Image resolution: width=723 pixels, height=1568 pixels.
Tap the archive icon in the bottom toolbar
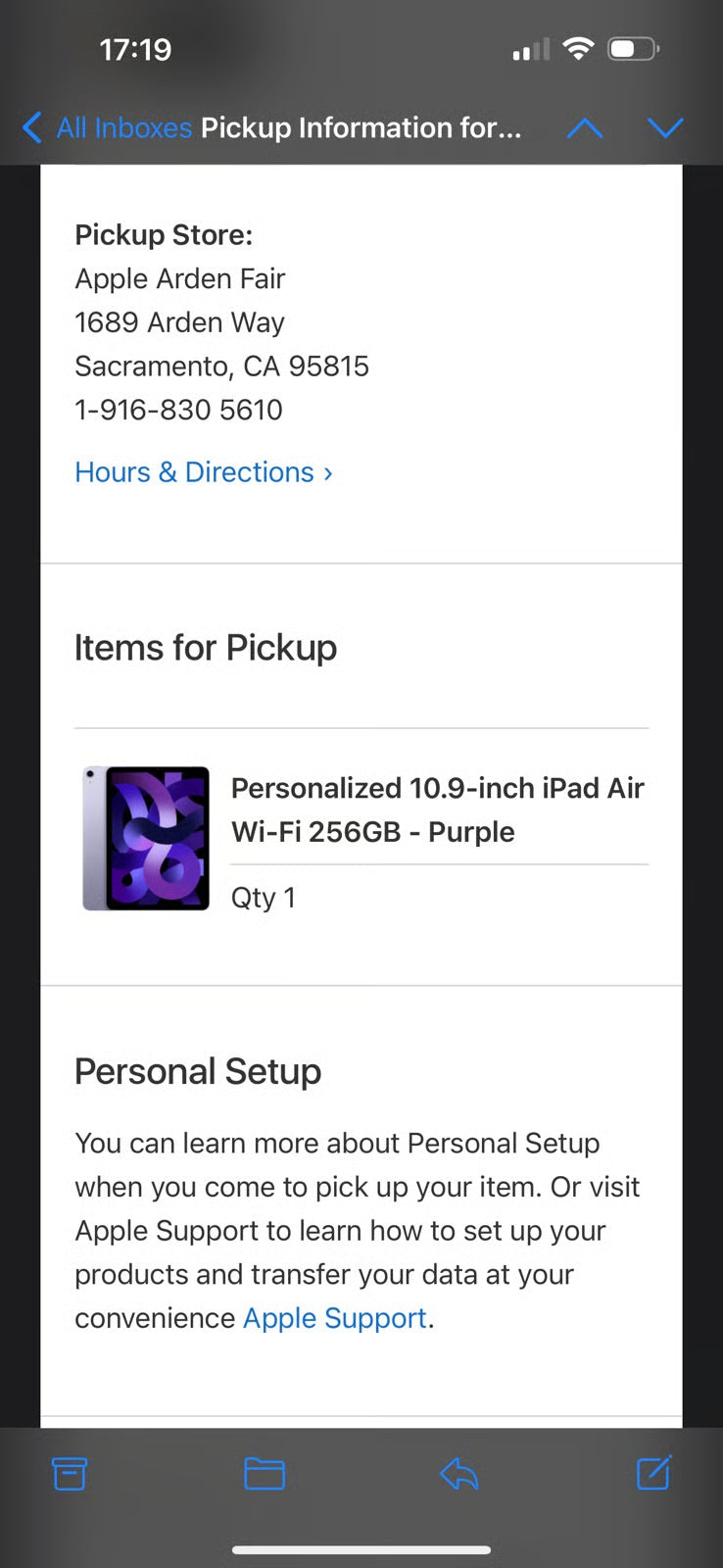pos(69,1472)
